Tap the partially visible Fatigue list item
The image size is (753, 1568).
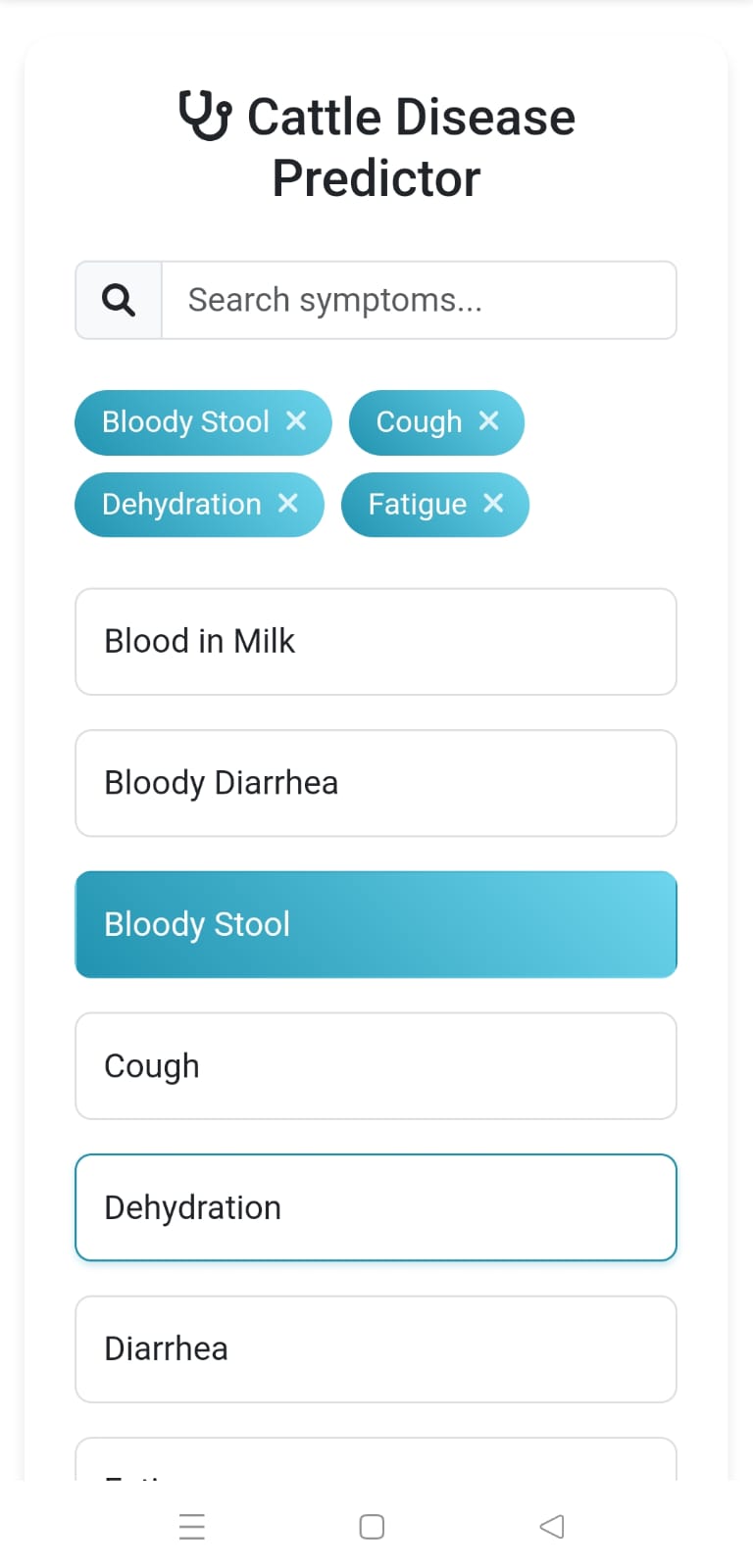coord(376,1465)
